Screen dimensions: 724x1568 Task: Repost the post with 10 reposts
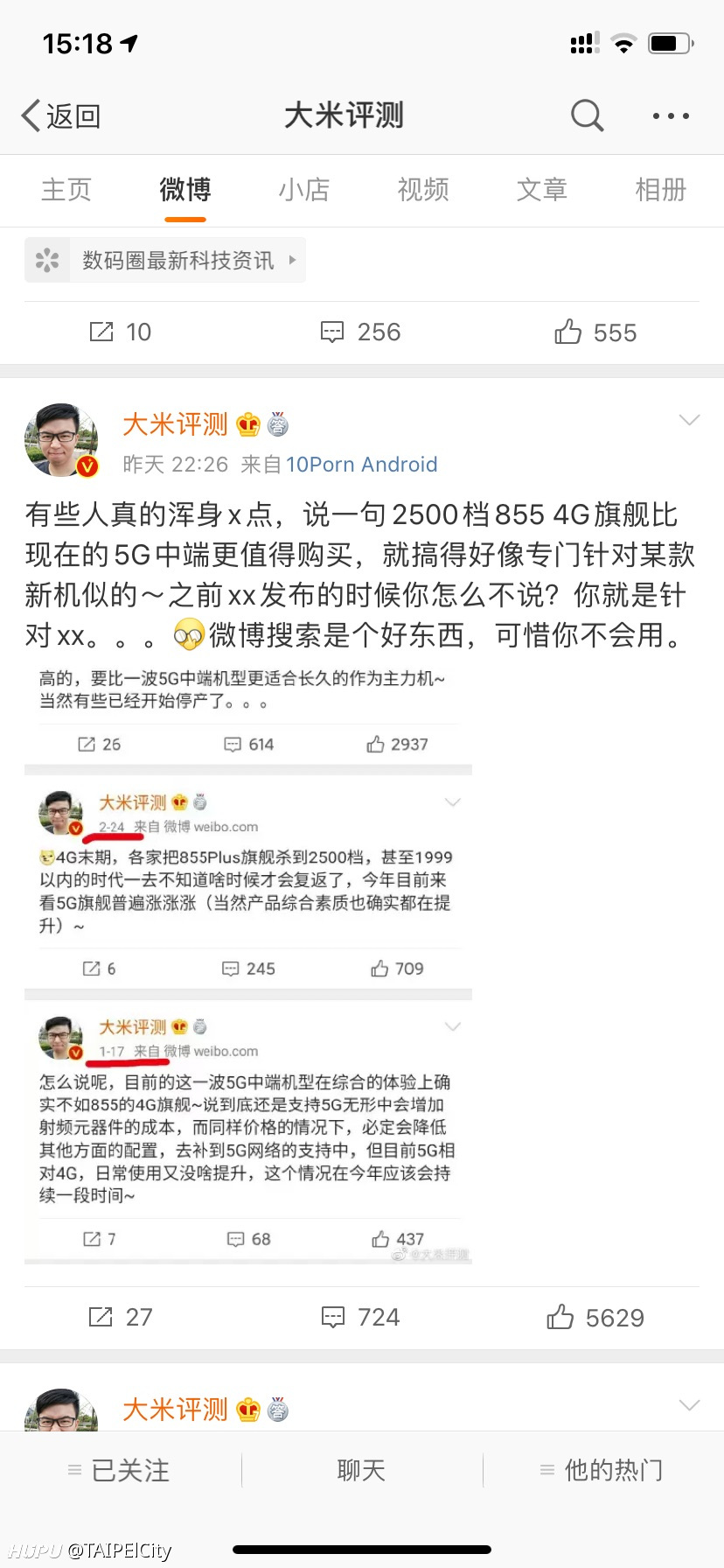[x=121, y=332]
